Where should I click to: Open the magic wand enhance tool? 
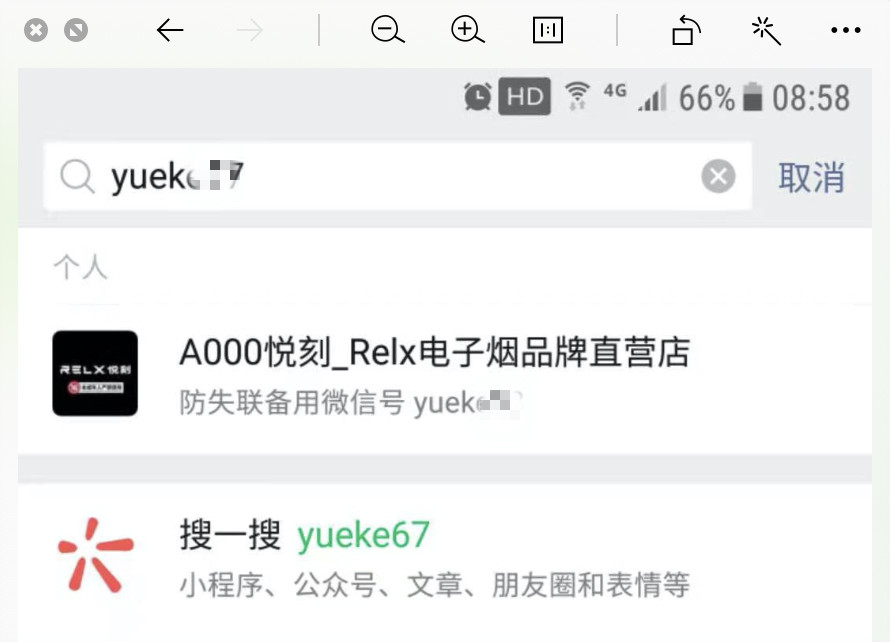coord(766,31)
